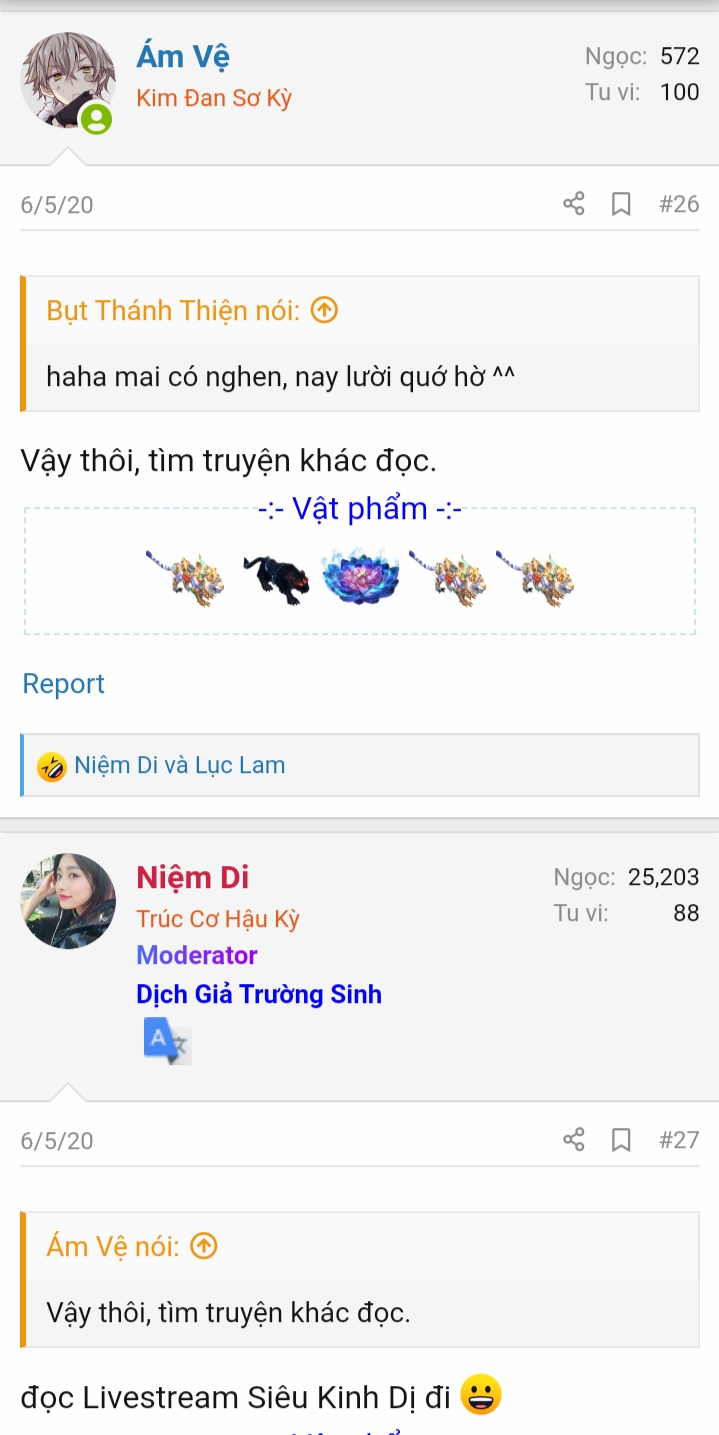The width and height of the screenshot is (719, 1435).
Task: Jump to Bụt Thánh Thiện's quoted post
Action: click(324, 311)
